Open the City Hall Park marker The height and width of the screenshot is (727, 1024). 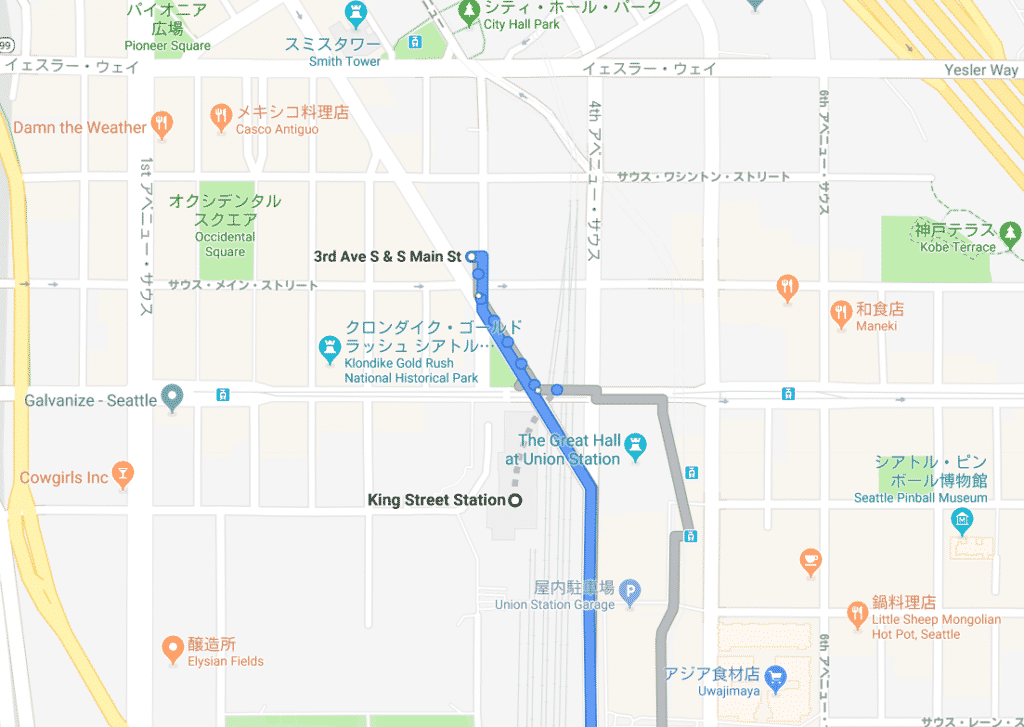[x=468, y=12]
